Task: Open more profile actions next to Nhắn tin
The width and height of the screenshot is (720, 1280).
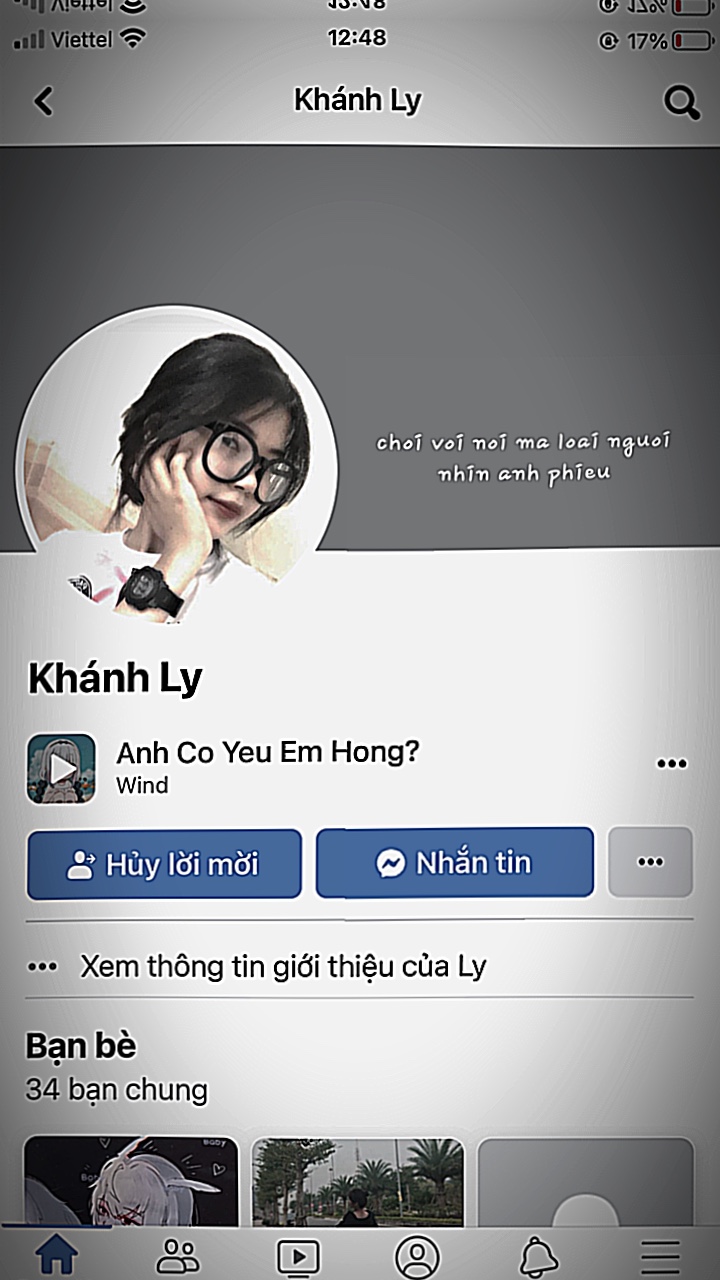Action: point(650,862)
